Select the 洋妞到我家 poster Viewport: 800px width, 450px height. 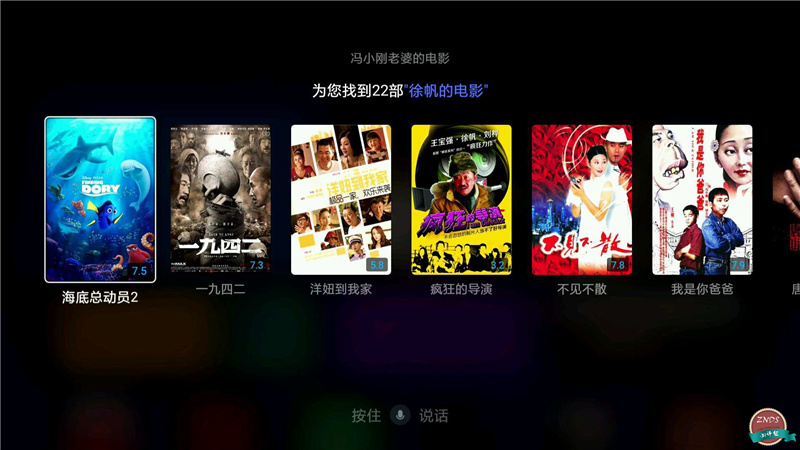click(341, 200)
